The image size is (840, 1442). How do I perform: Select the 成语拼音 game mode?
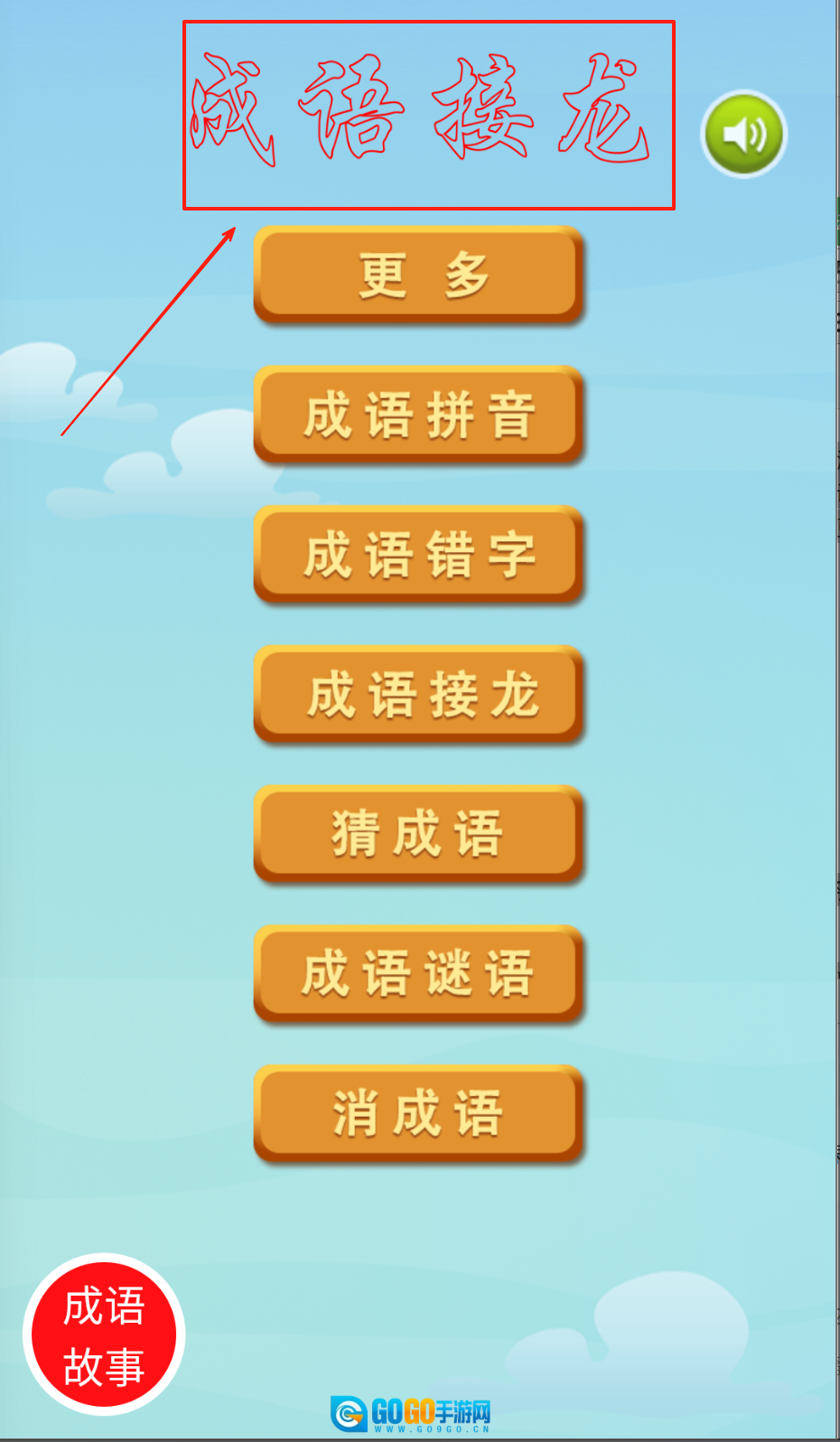(418, 415)
